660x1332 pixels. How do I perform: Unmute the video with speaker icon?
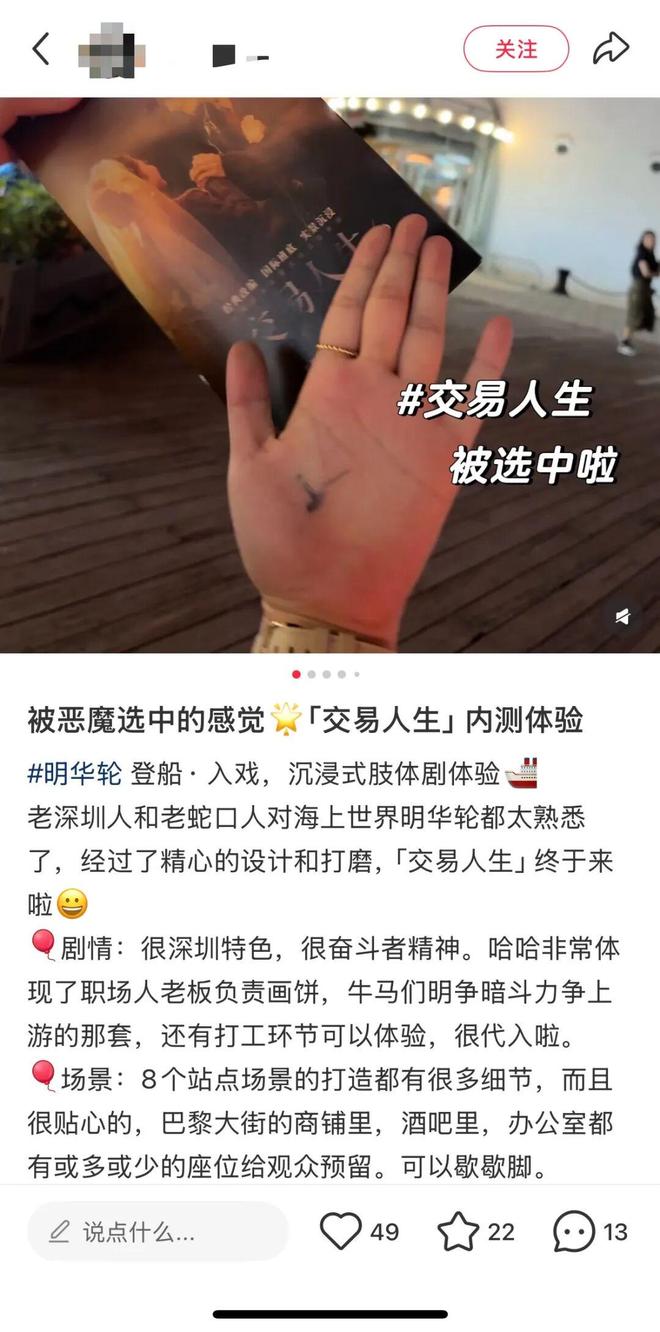click(622, 616)
